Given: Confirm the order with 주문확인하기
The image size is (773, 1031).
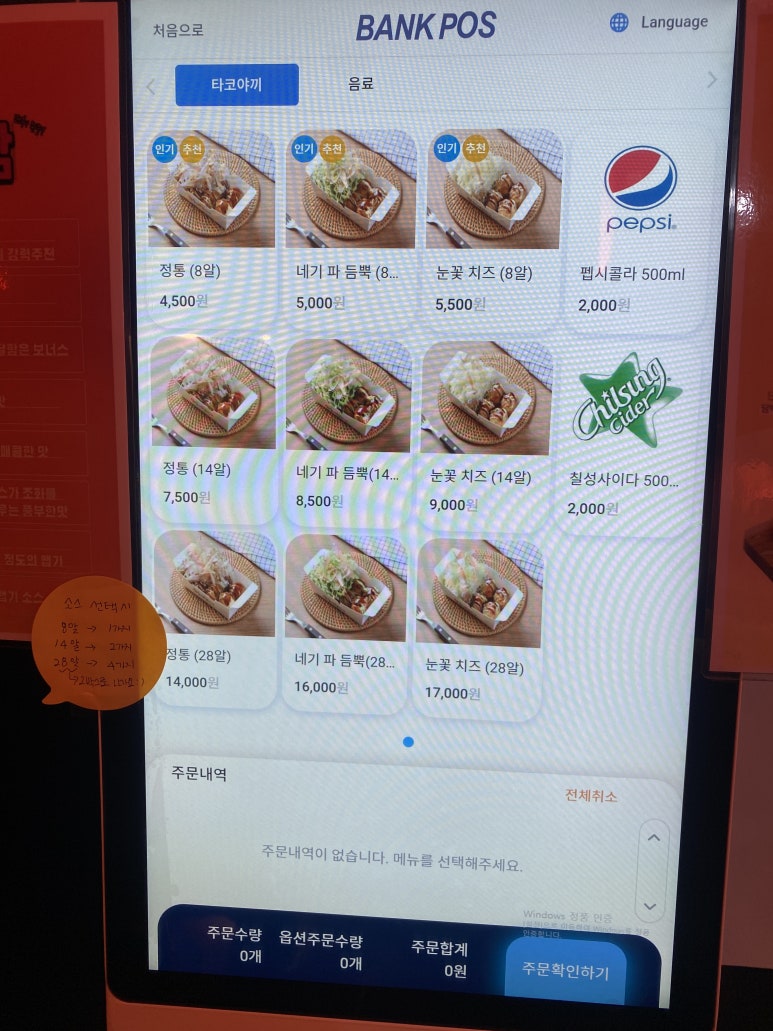Looking at the screenshot, I should tap(565, 971).
